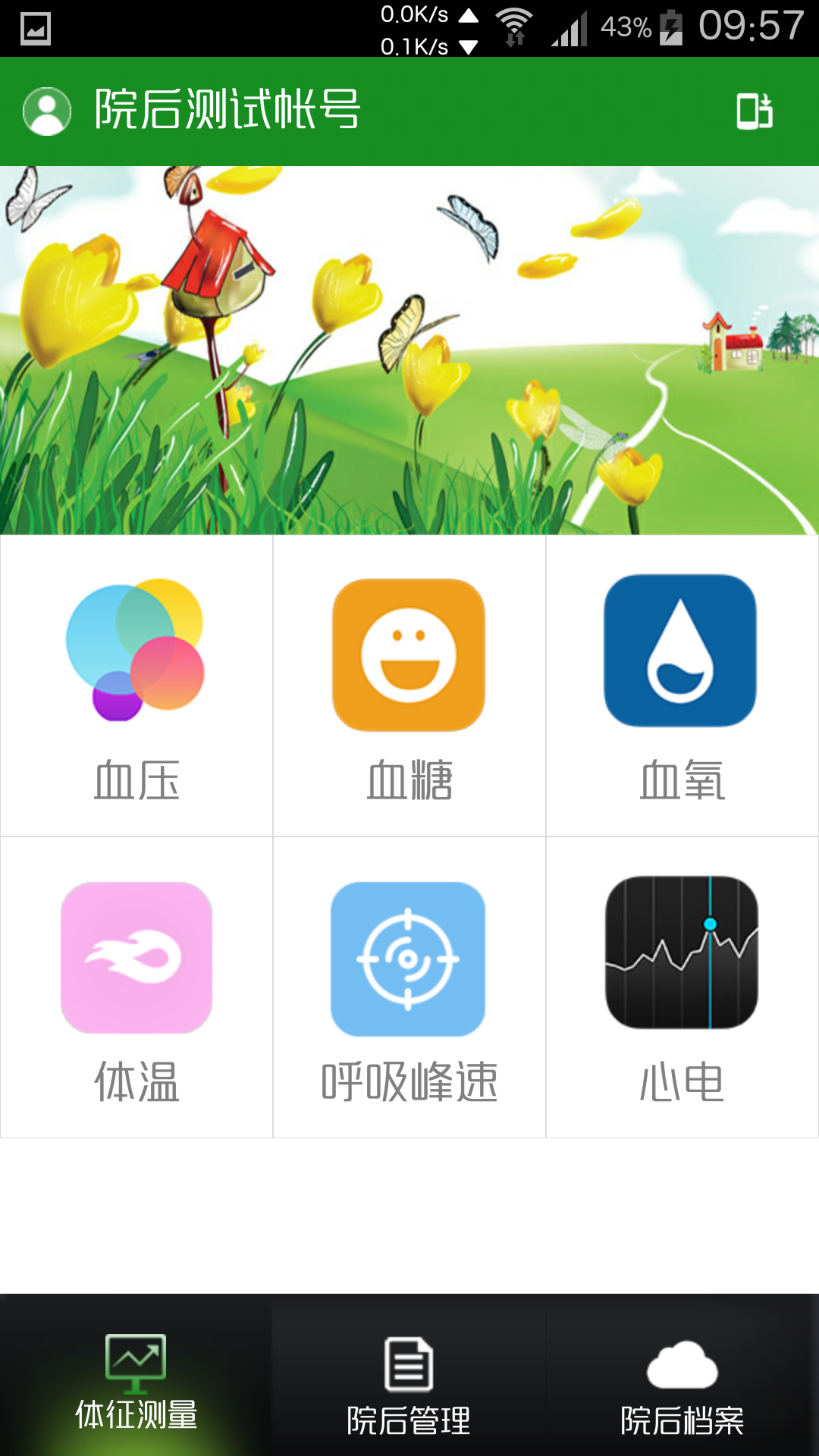Tap the device connect icon in header

[754, 111]
